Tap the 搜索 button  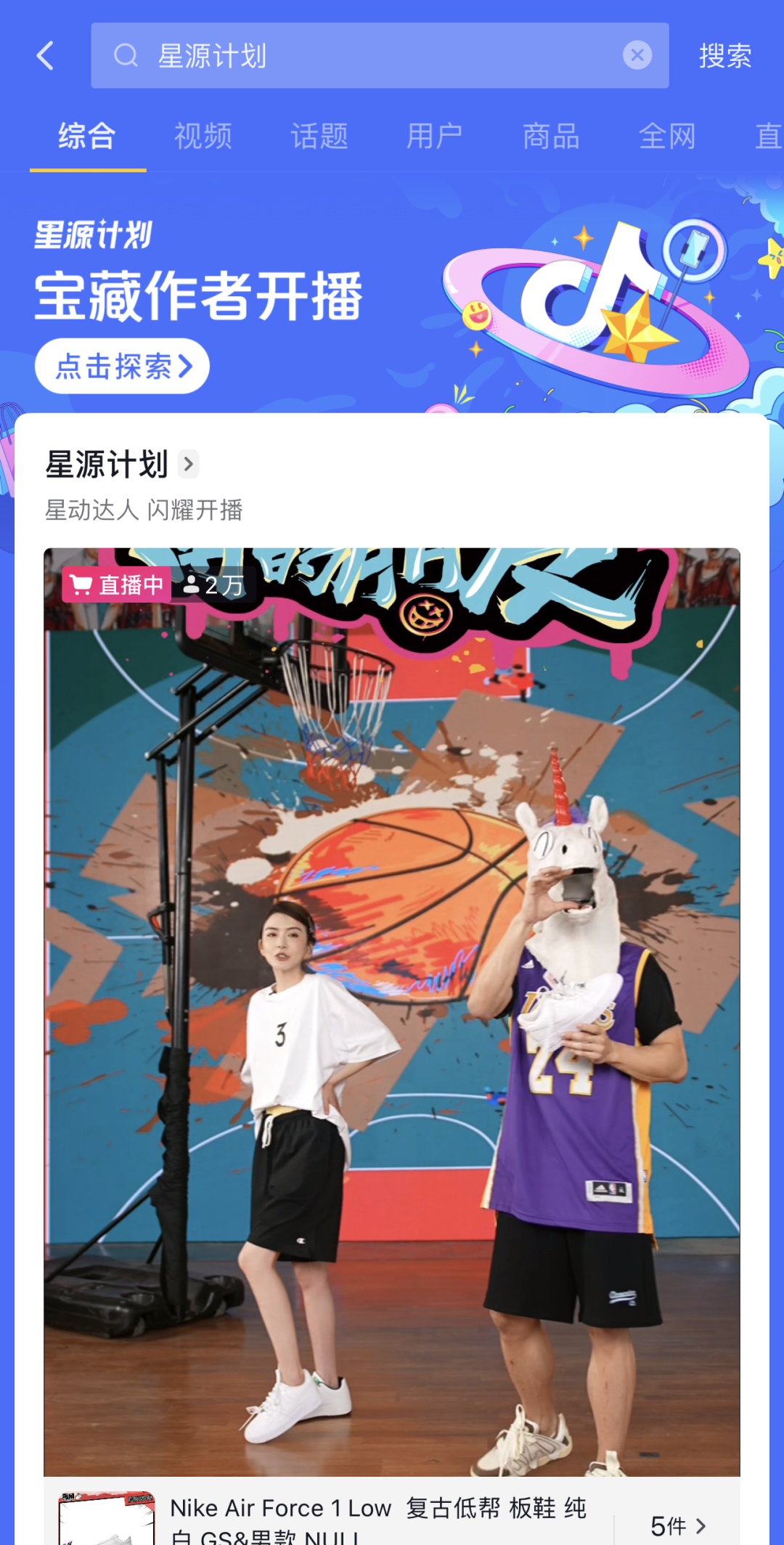pyautogui.click(x=724, y=56)
